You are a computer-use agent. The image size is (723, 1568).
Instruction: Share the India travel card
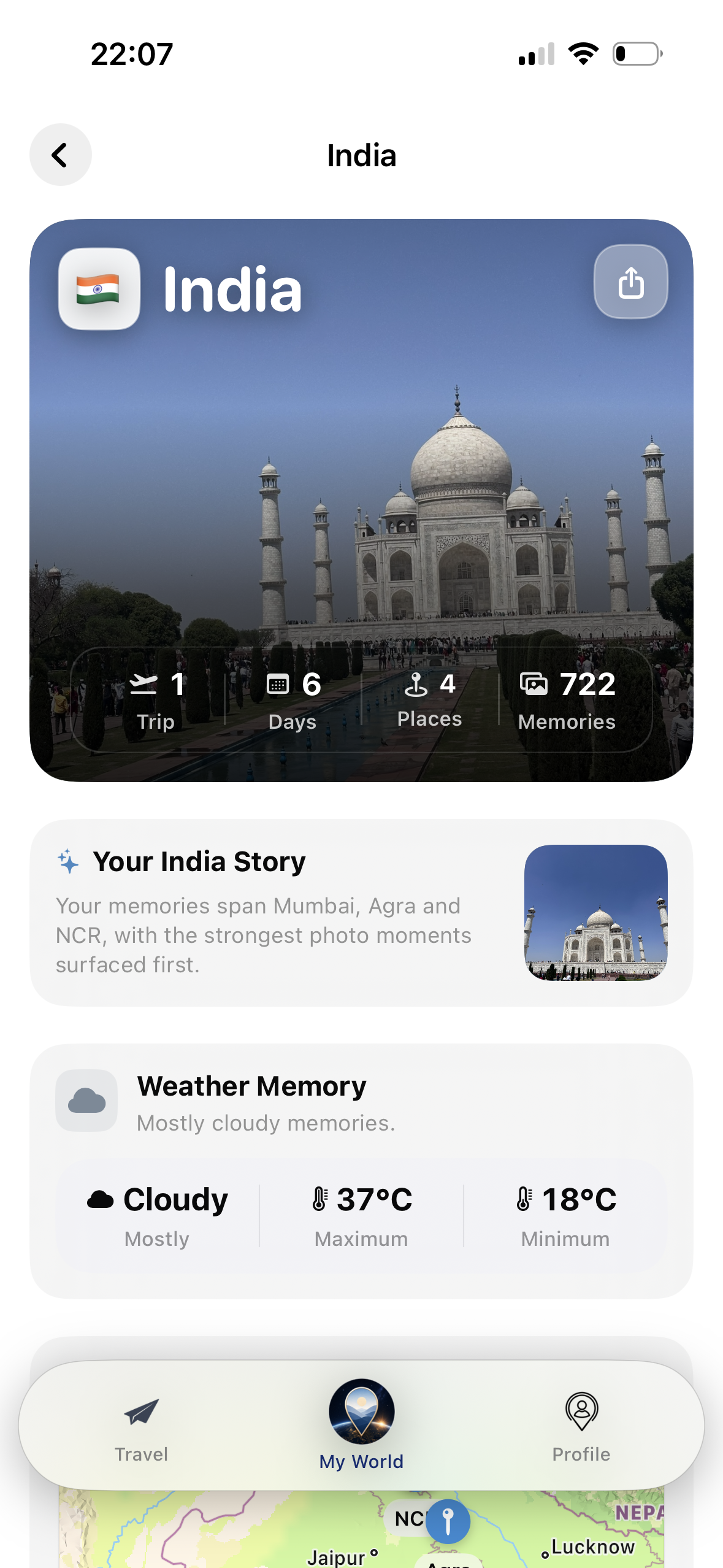(630, 282)
